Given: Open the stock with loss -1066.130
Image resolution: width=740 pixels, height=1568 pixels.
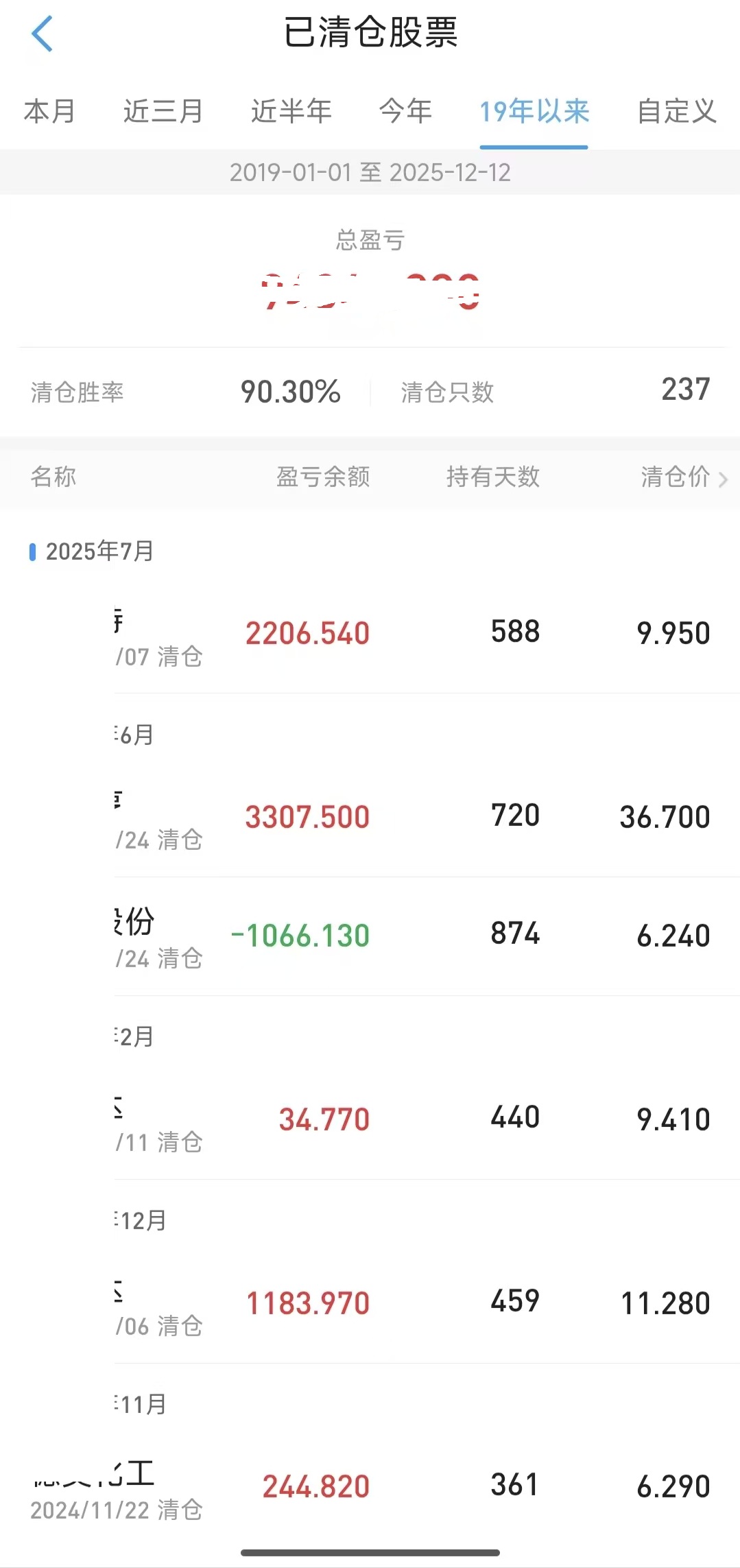Looking at the screenshot, I should point(370,936).
